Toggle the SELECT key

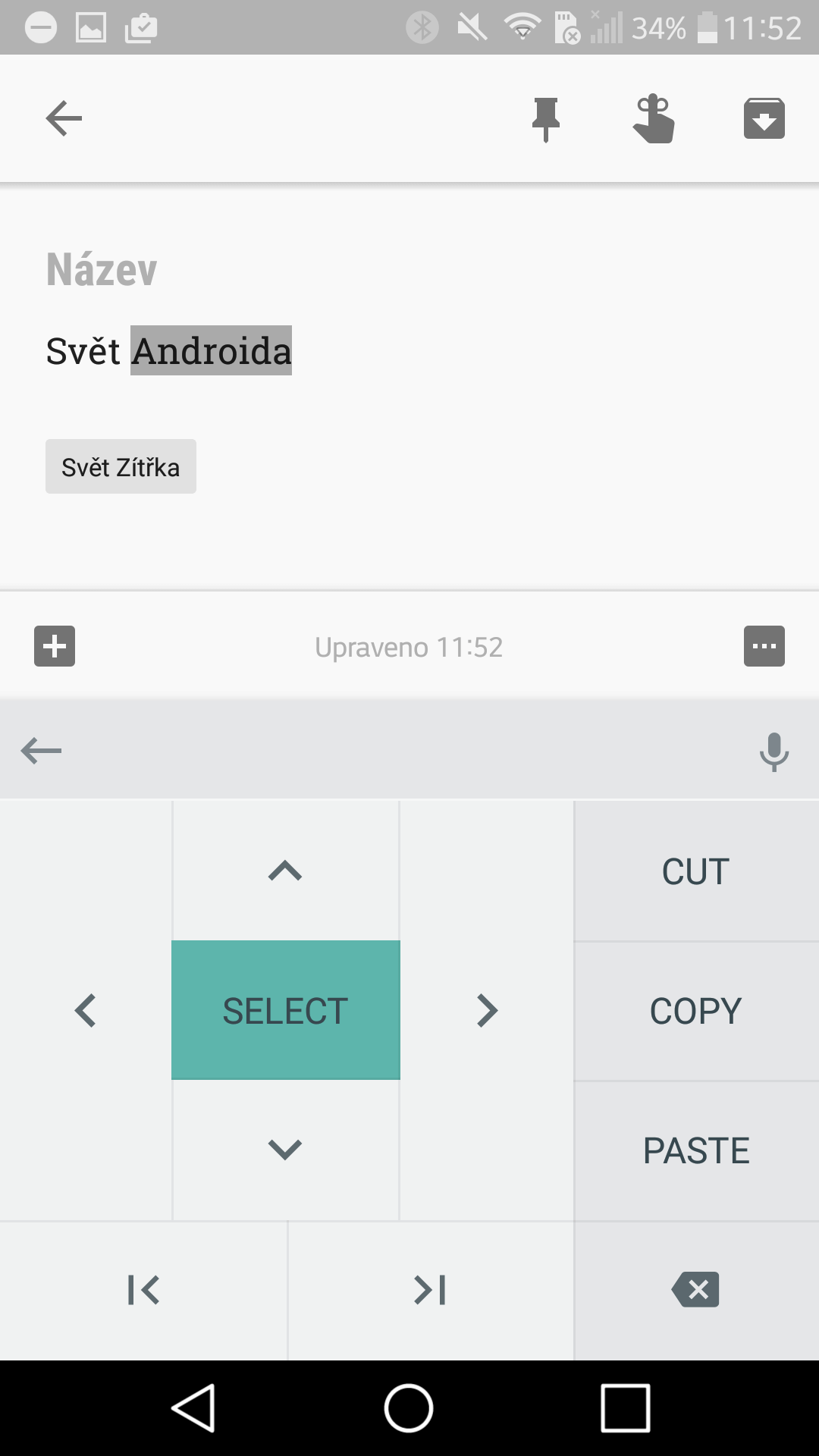click(286, 1010)
